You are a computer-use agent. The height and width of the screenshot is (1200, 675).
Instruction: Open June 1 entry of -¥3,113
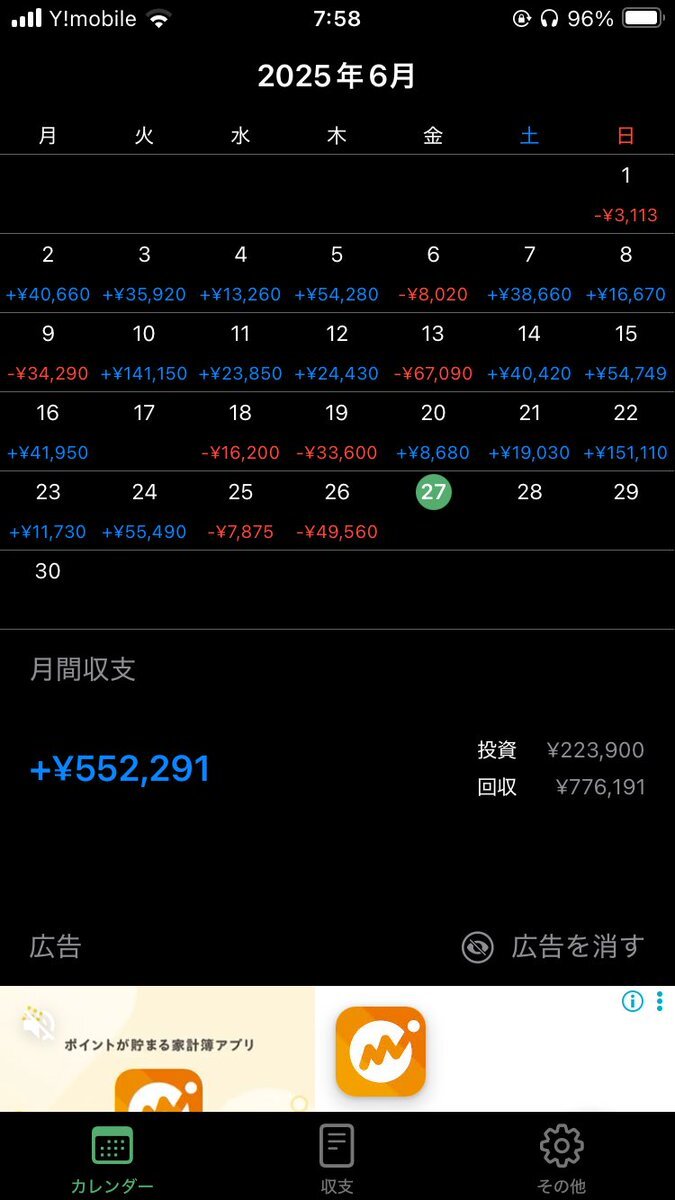click(626, 194)
